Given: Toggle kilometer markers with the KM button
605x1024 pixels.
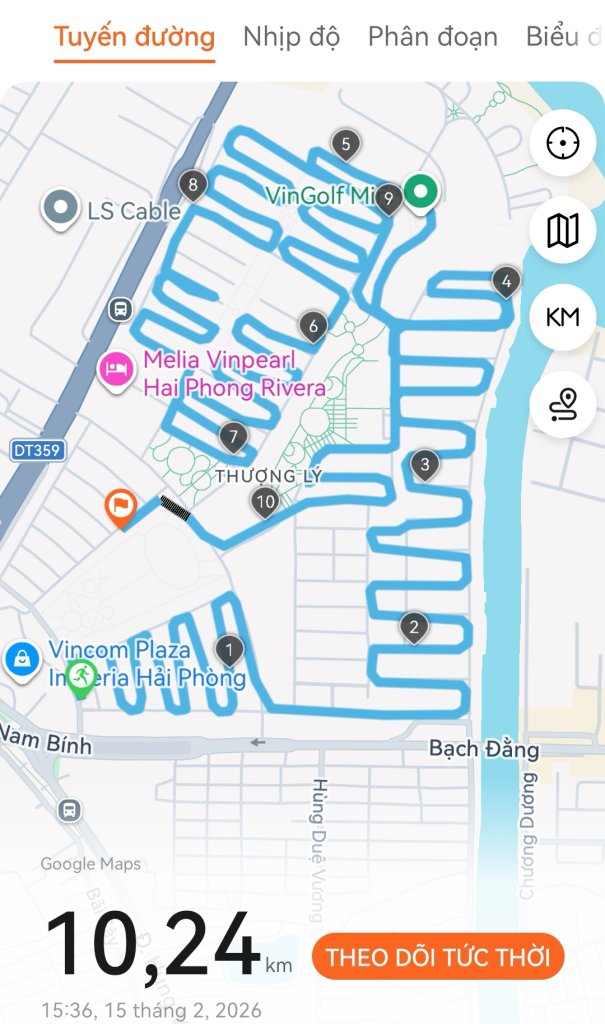Looking at the screenshot, I should 563,317.
